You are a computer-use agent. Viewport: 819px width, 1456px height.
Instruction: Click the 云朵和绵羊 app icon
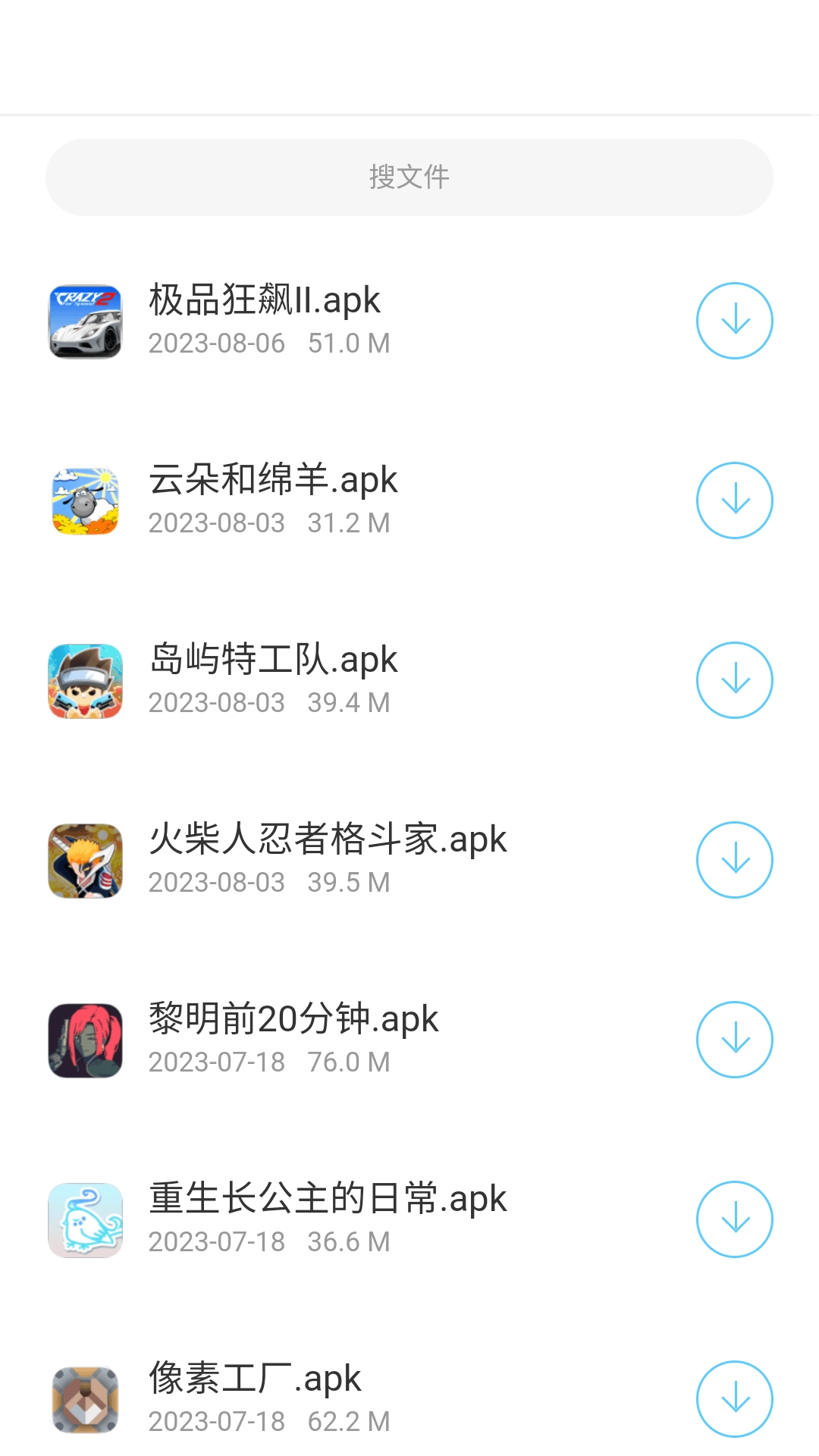click(85, 500)
